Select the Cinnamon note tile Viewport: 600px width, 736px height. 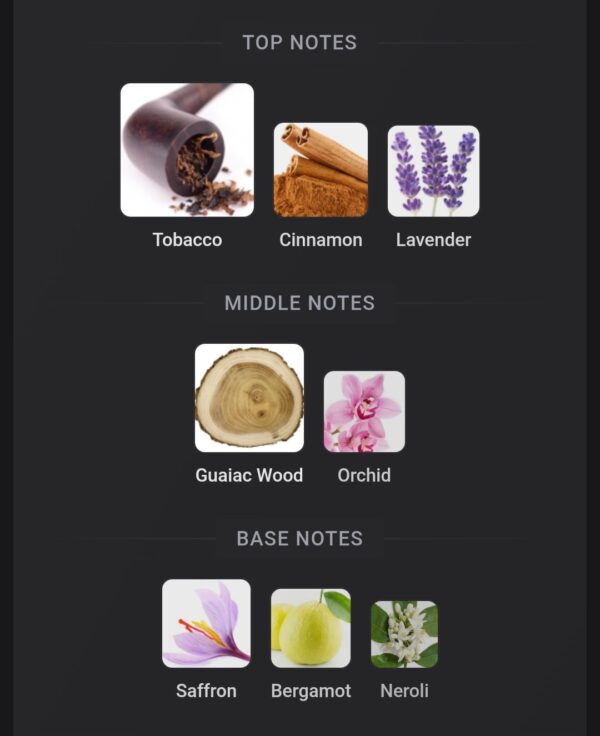coord(321,170)
